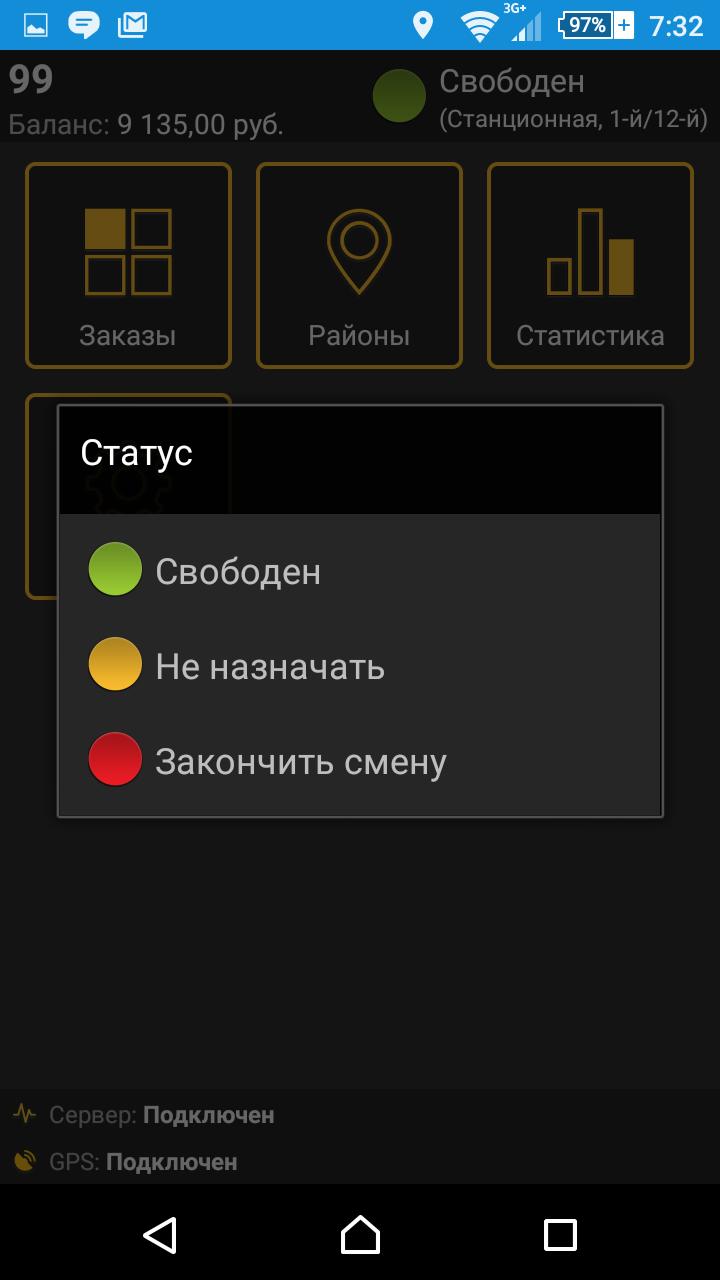The width and height of the screenshot is (720, 1280).
Task: Tap the GPS: Подключен status row
Action: (145, 1162)
